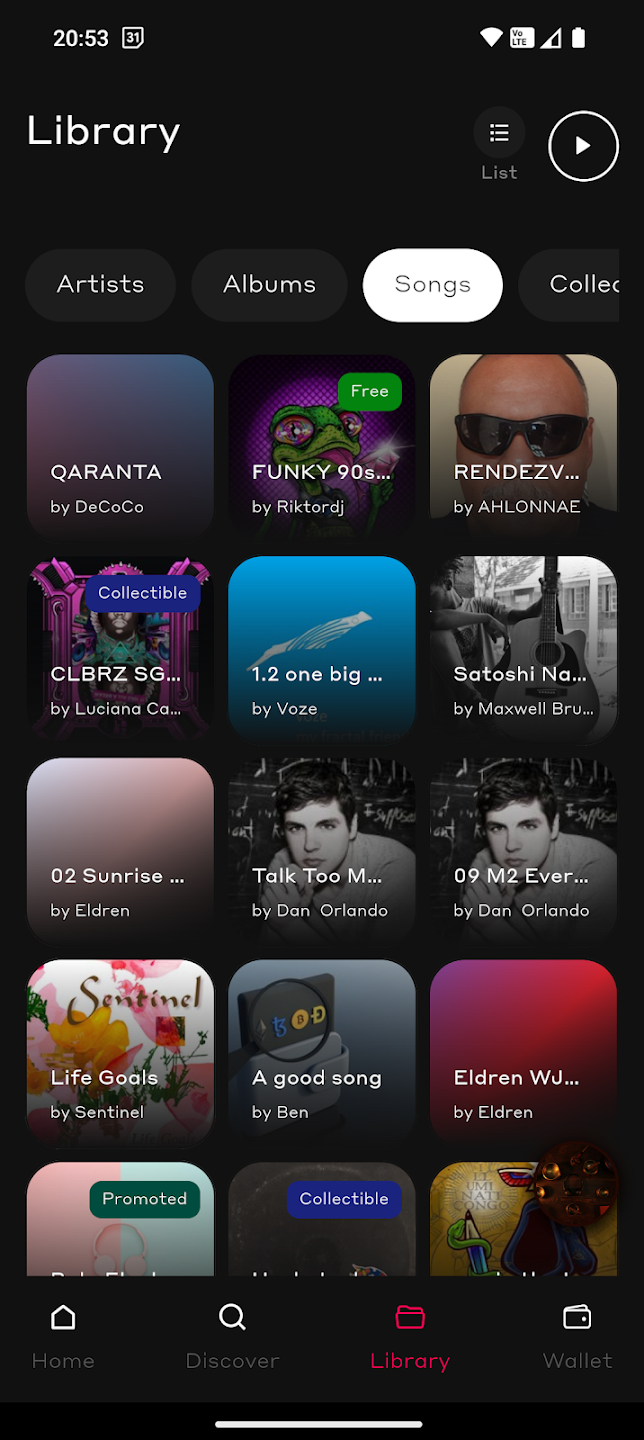Open the RENDEZV song by AHLONNAE
This screenshot has height=1440, width=644.
pyautogui.click(x=523, y=448)
